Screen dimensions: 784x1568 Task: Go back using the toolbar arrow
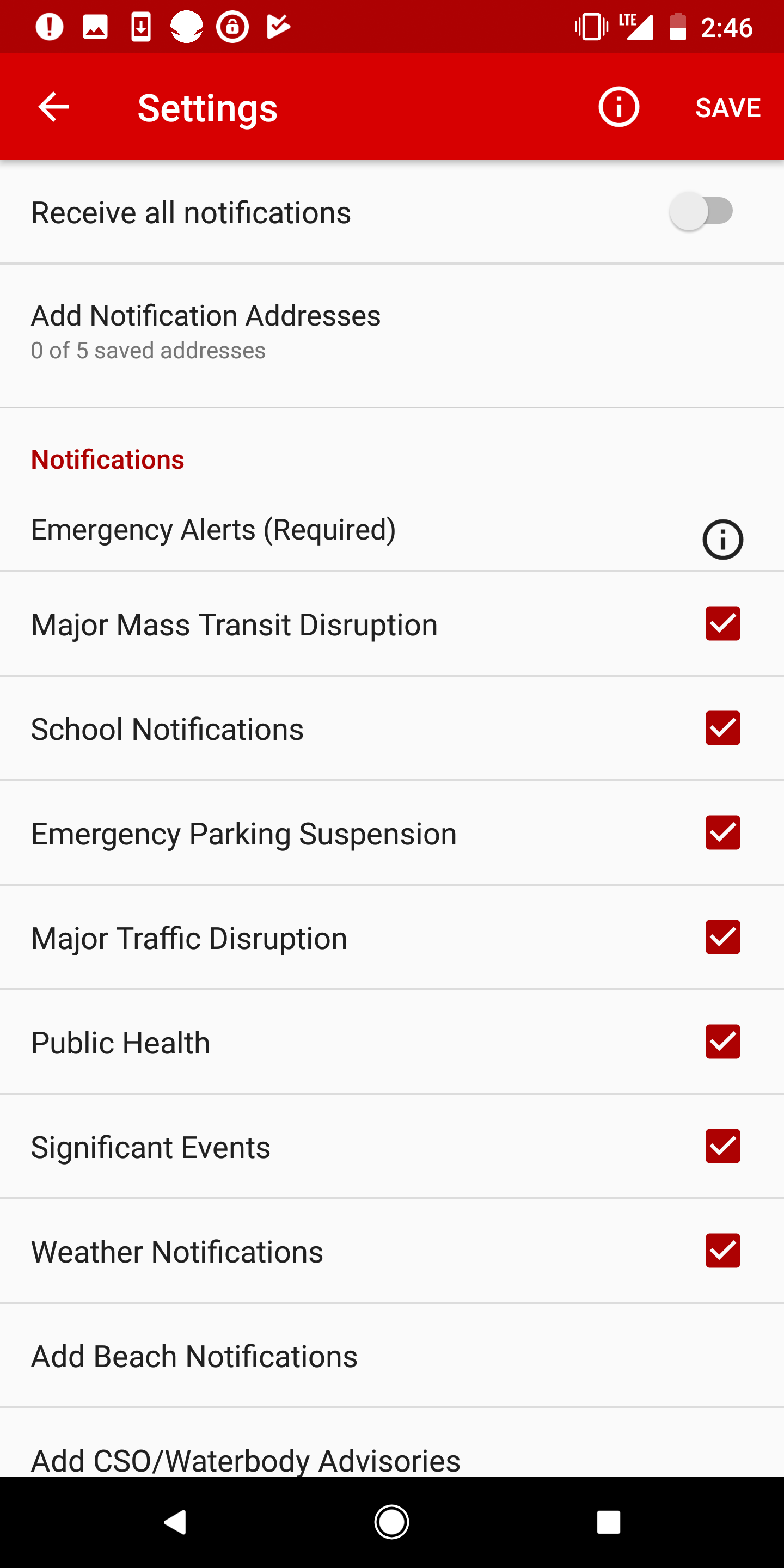[x=53, y=107]
